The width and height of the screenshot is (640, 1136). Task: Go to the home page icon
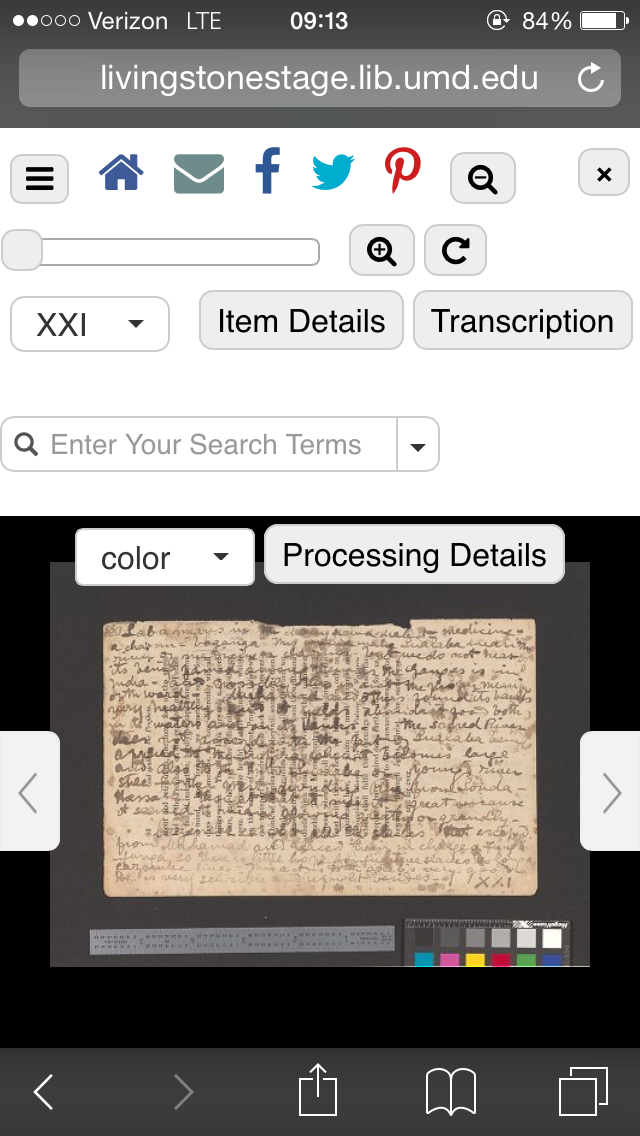(121, 172)
